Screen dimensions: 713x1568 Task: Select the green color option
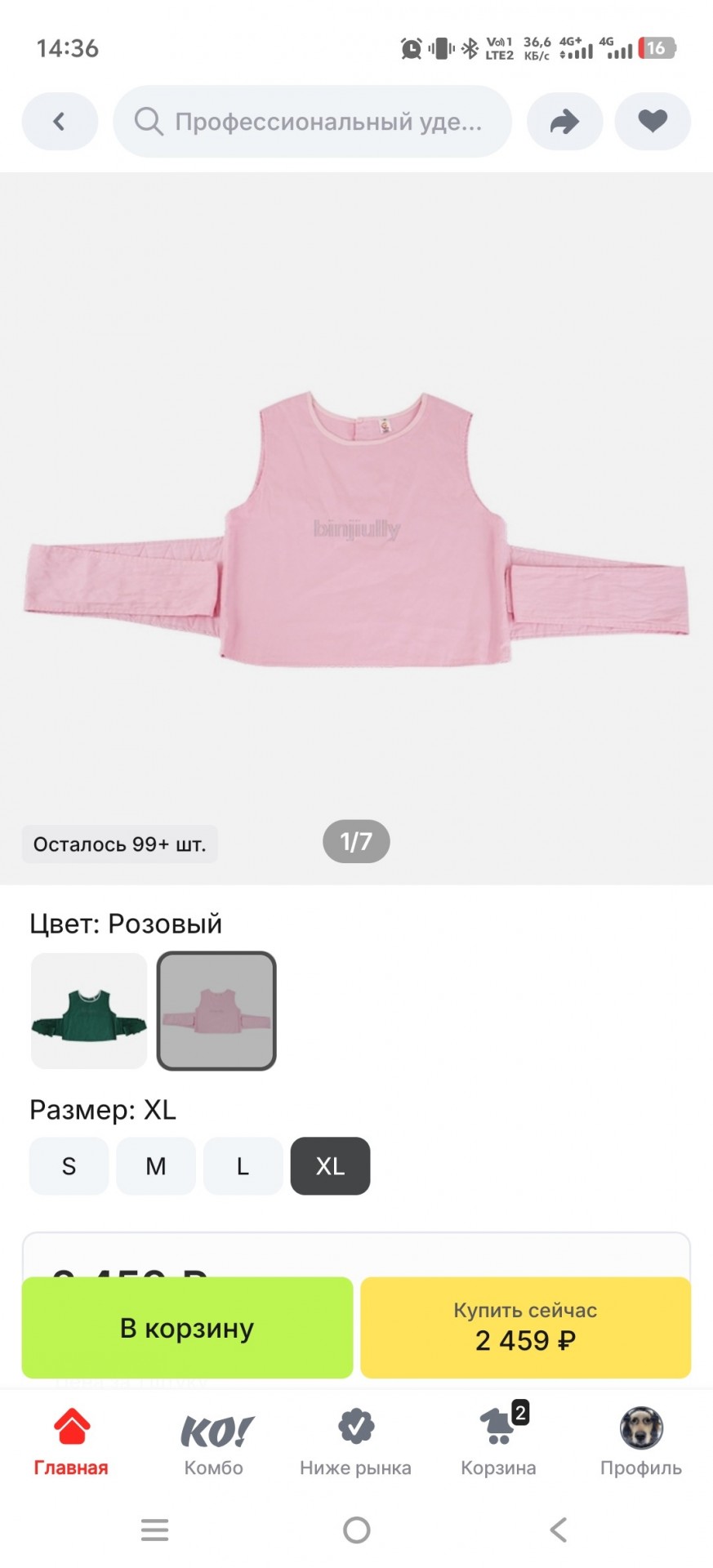[x=89, y=1010]
